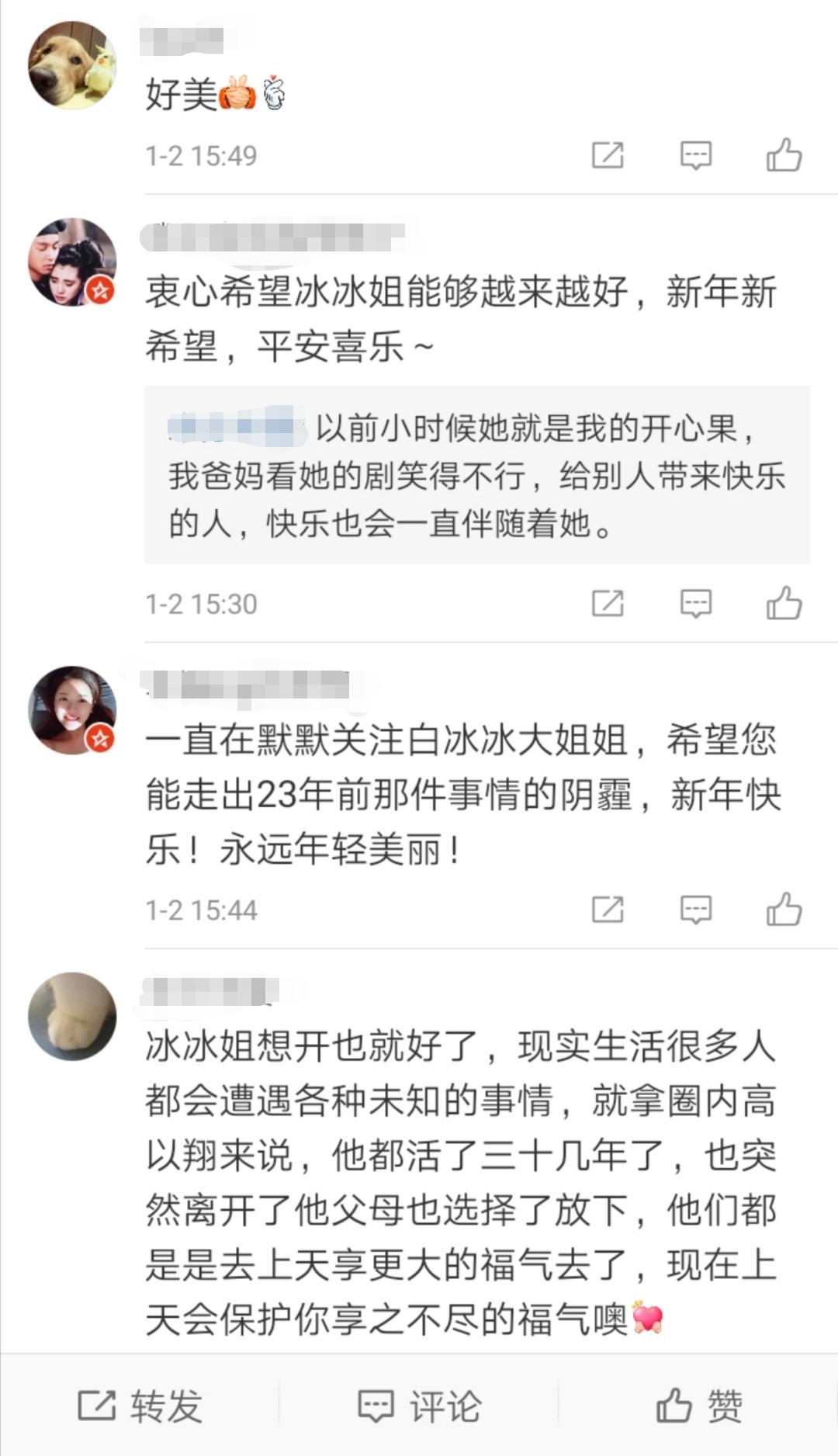This screenshot has width=838, height=1456.
Task: Tap 赞 in the bottom bar
Action: pyautogui.click(x=698, y=1406)
